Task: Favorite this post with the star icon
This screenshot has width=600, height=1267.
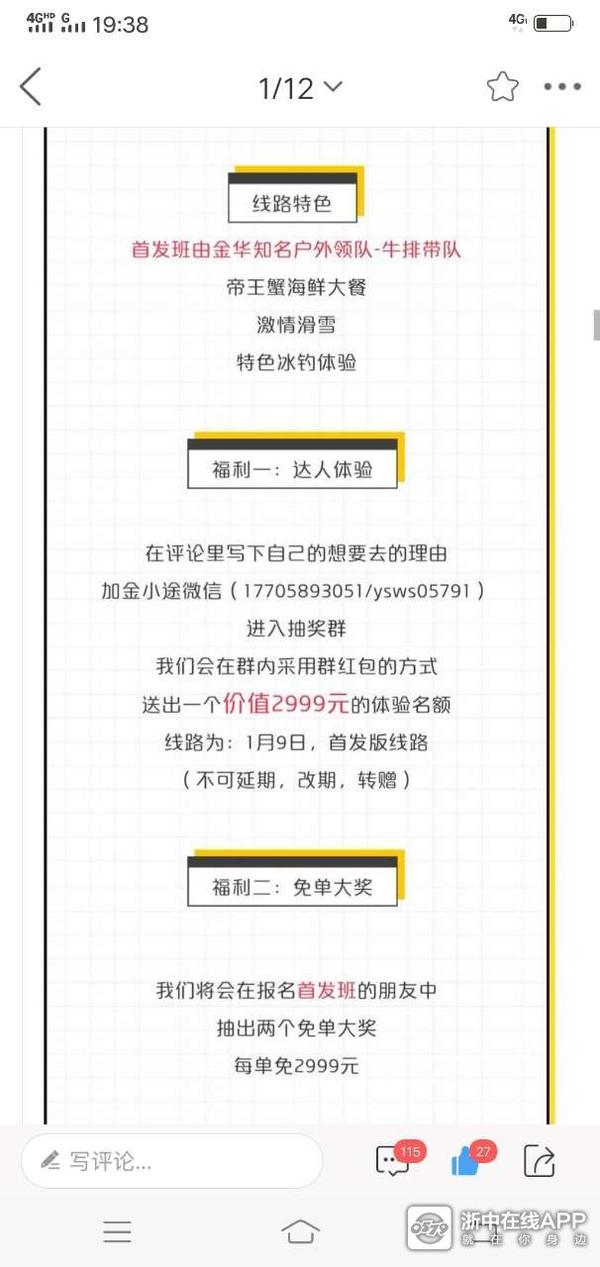Action: (503, 88)
